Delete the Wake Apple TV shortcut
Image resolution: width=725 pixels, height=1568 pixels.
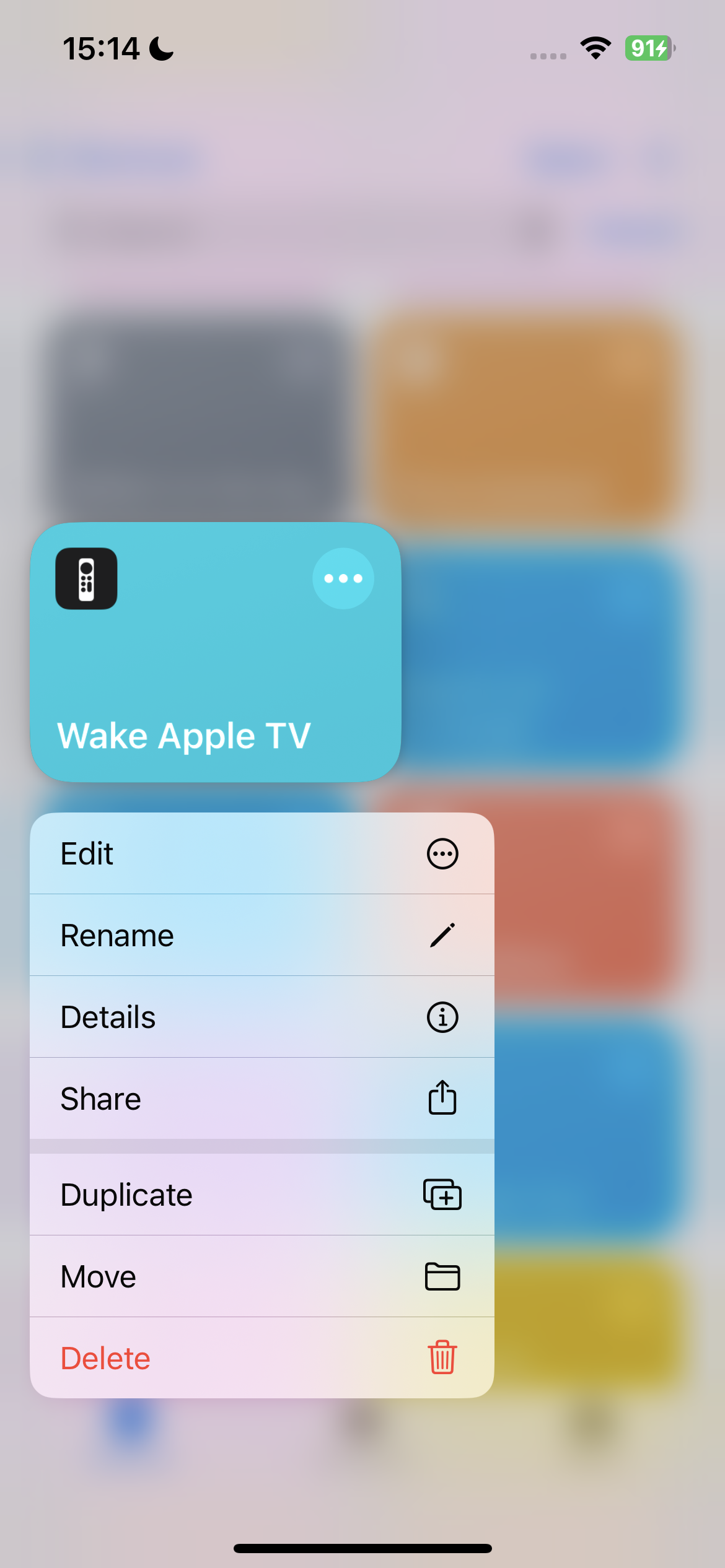pos(261,1358)
